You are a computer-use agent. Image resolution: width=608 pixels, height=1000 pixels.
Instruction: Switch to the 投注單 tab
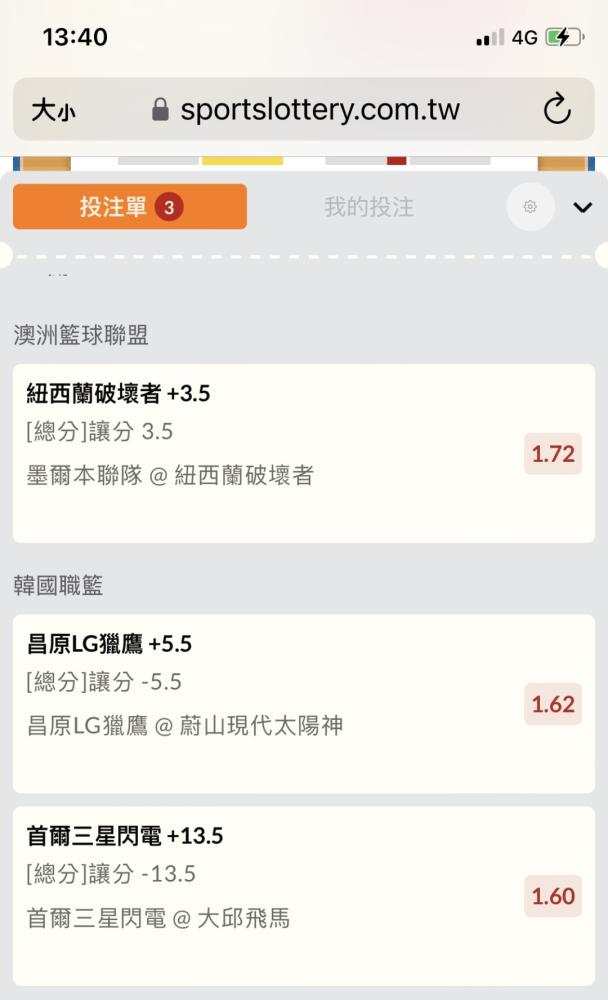130,207
